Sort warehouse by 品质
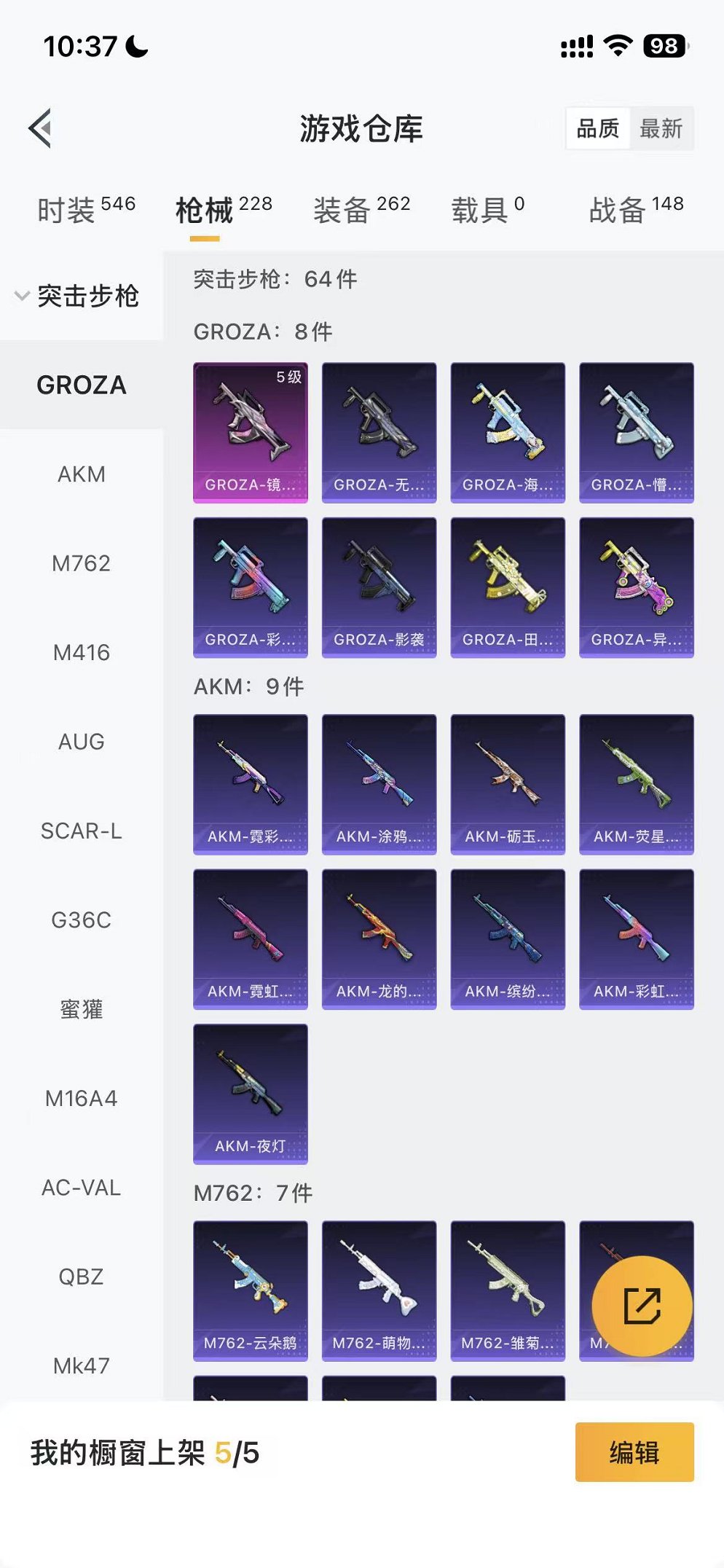 [597, 129]
